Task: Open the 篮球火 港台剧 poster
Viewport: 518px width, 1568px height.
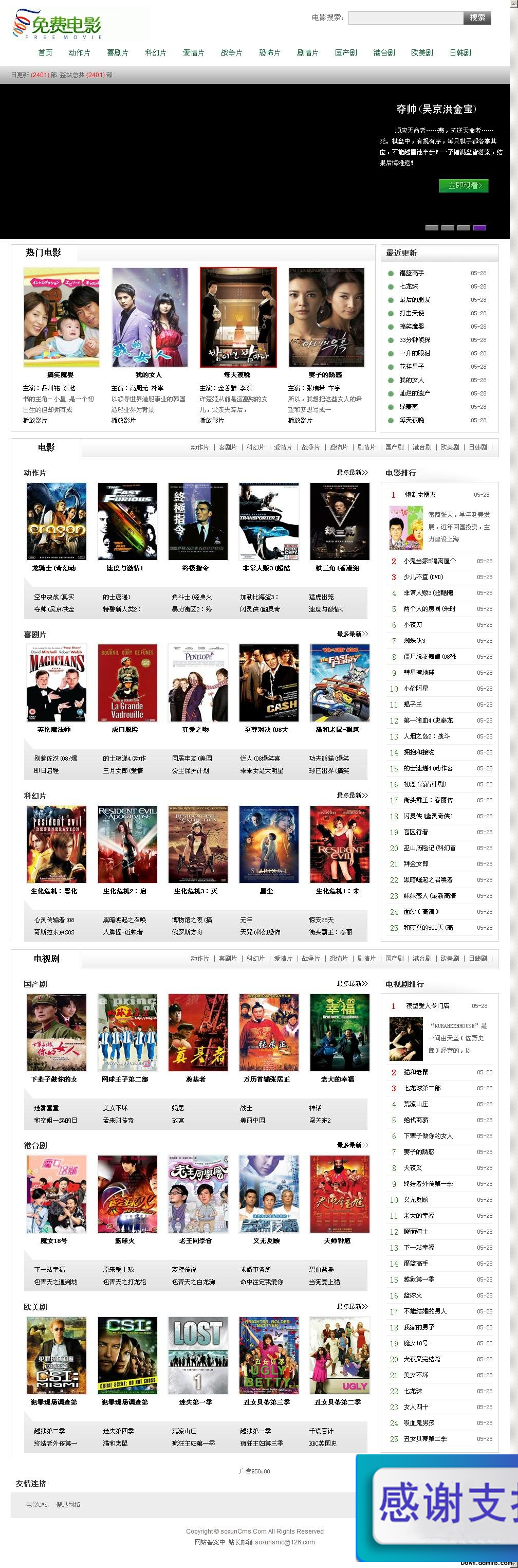Action: (127, 1194)
